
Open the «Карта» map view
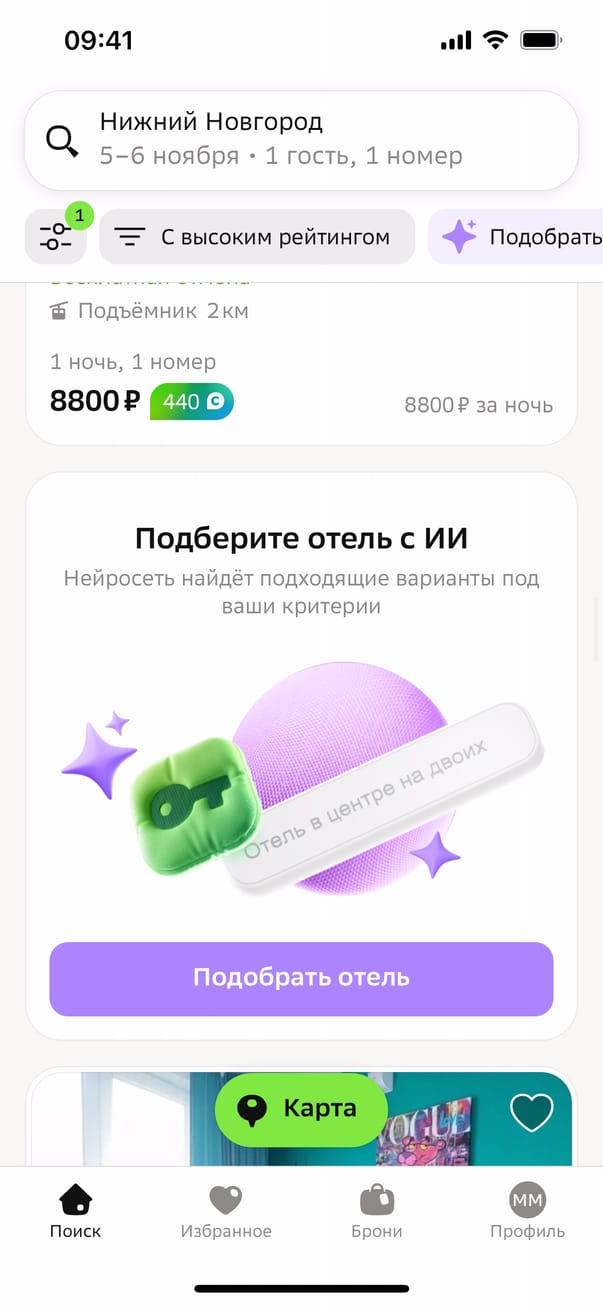[x=300, y=1108]
